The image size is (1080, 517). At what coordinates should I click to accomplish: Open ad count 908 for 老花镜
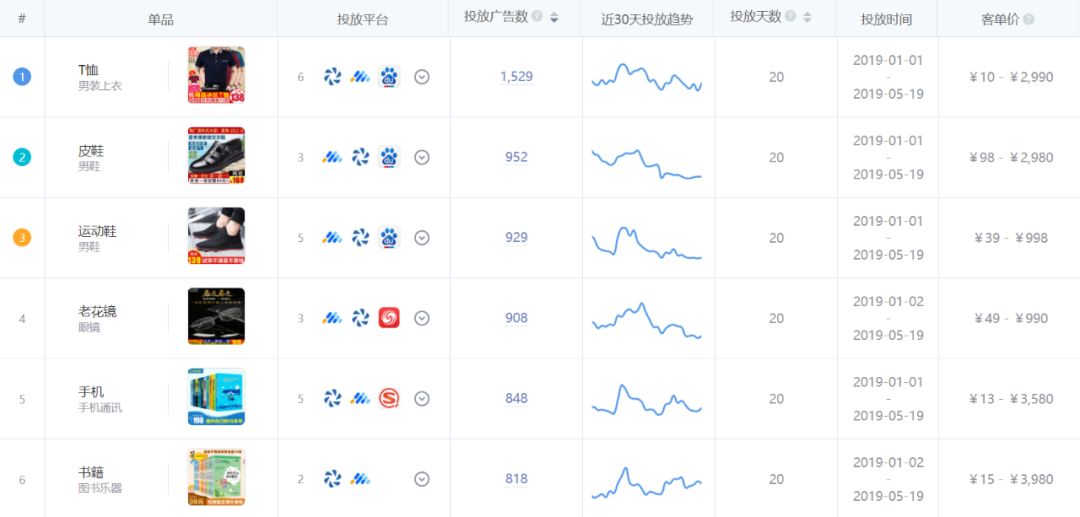click(x=517, y=318)
